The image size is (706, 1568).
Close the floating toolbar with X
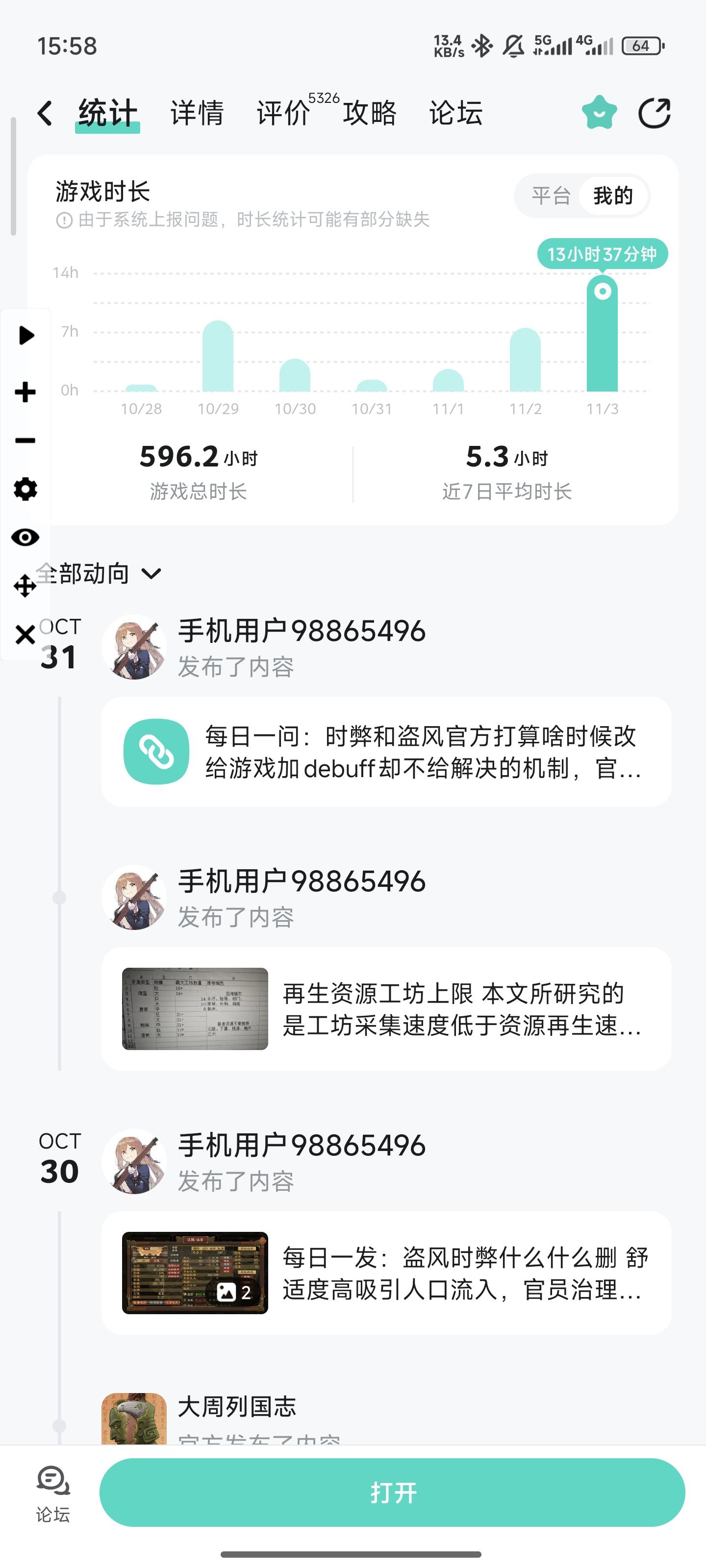pos(25,634)
